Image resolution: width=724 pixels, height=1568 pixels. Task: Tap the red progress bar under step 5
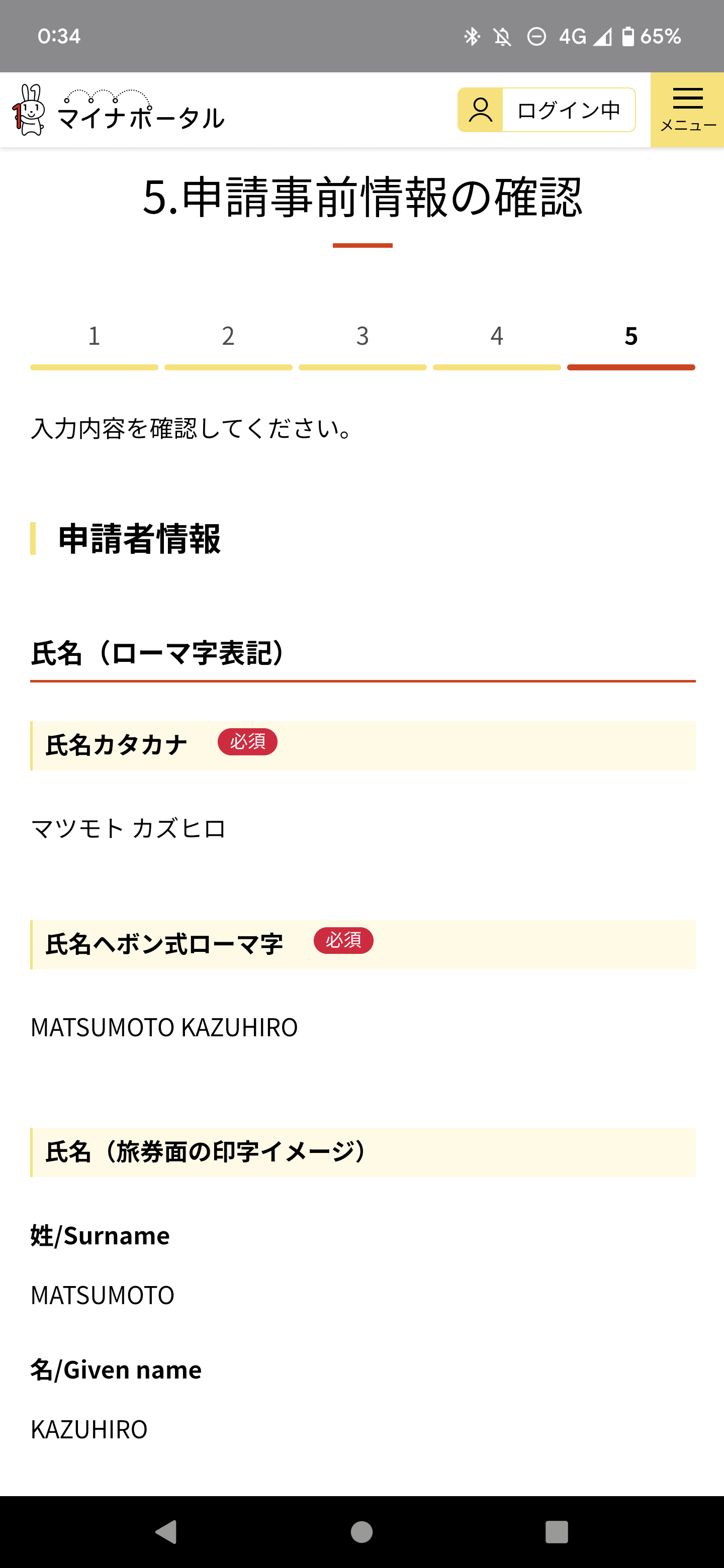tap(631, 366)
